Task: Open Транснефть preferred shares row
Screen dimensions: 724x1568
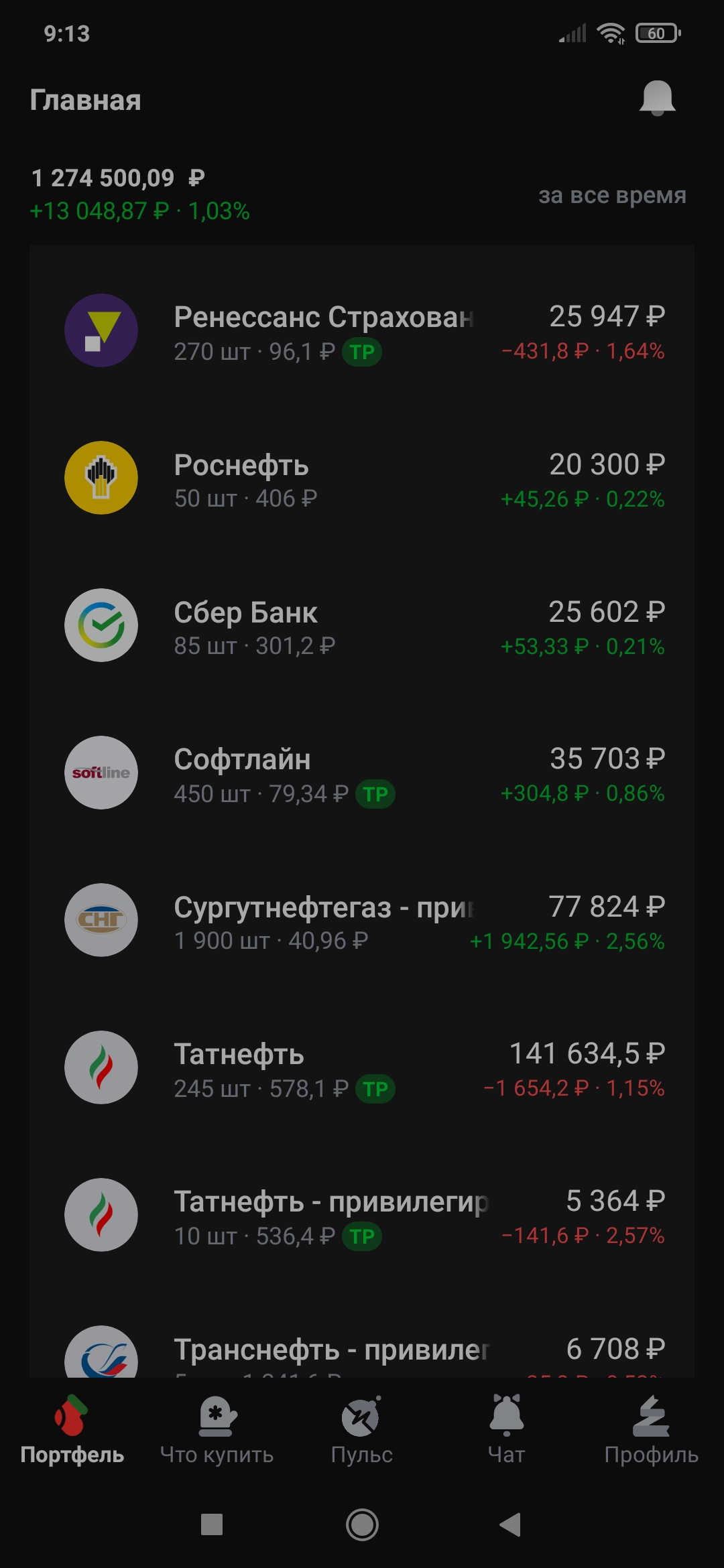Action: point(362,1350)
